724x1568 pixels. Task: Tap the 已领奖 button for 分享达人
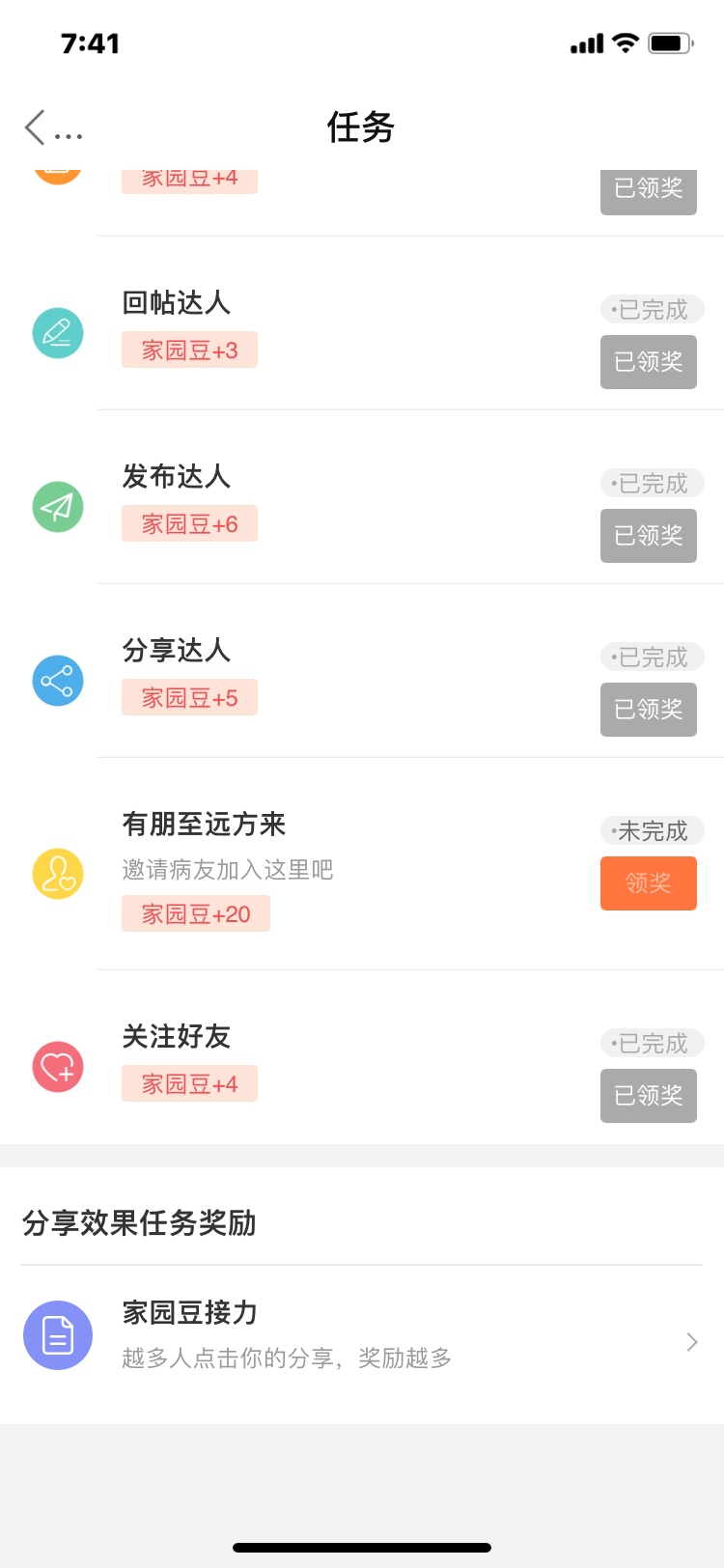(x=649, y=710)
